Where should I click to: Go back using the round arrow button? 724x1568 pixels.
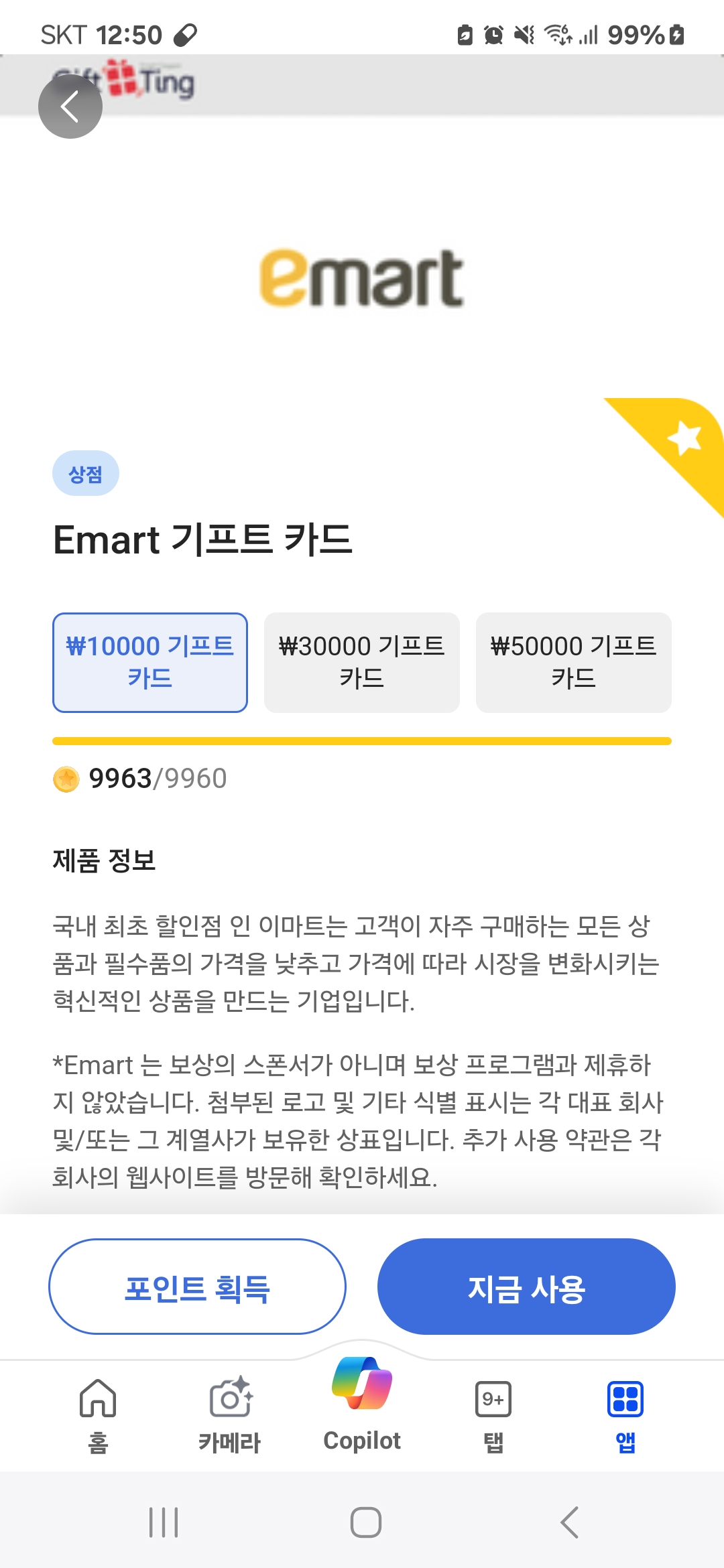[70, 107]
